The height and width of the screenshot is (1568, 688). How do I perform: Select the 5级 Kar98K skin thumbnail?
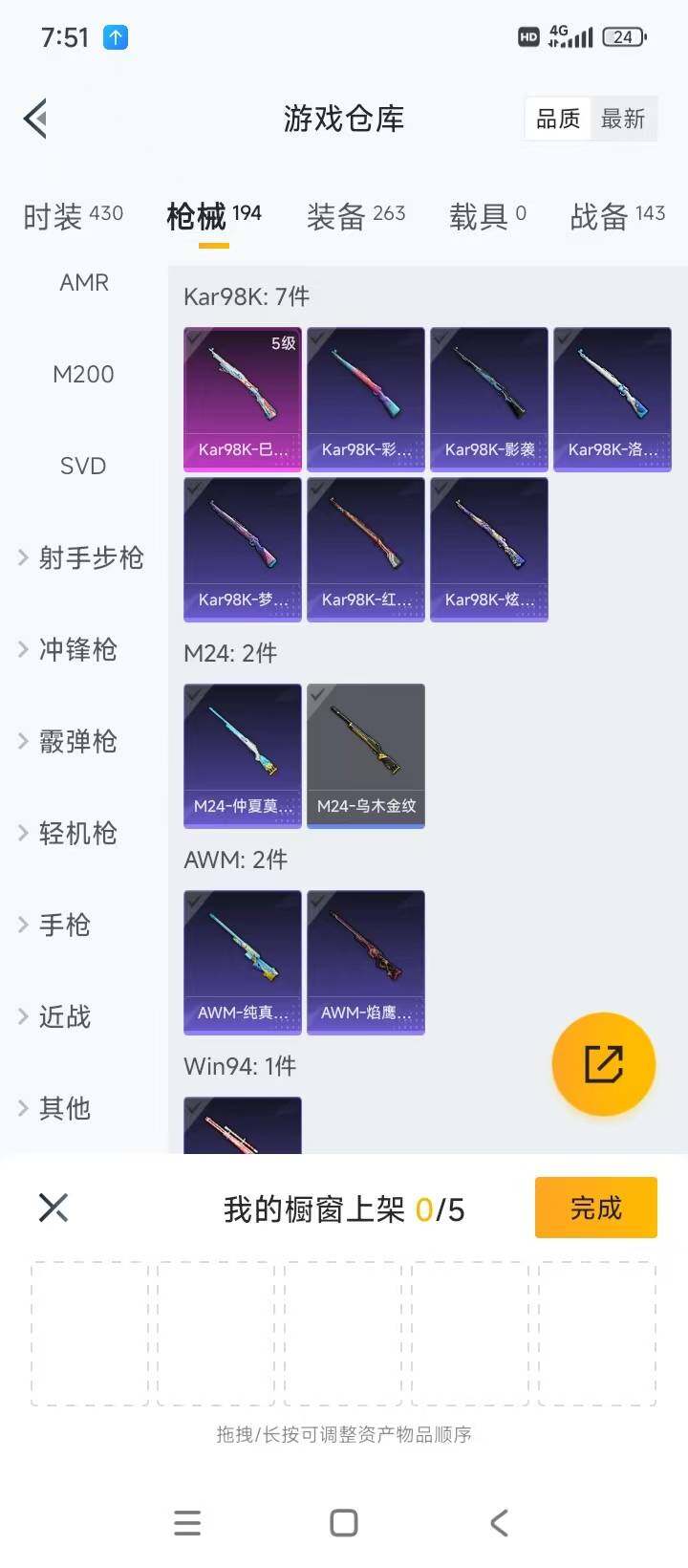(x=242, y=399)
